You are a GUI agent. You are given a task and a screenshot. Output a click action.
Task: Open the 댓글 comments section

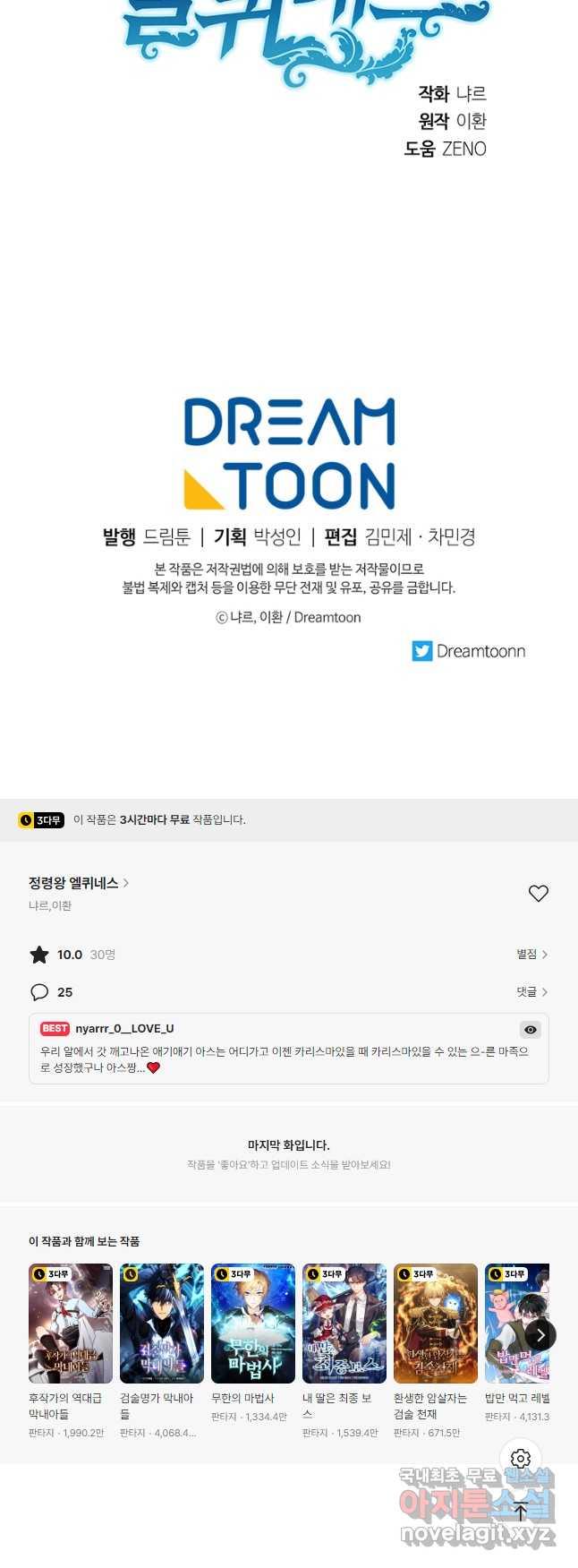(531, 992)
